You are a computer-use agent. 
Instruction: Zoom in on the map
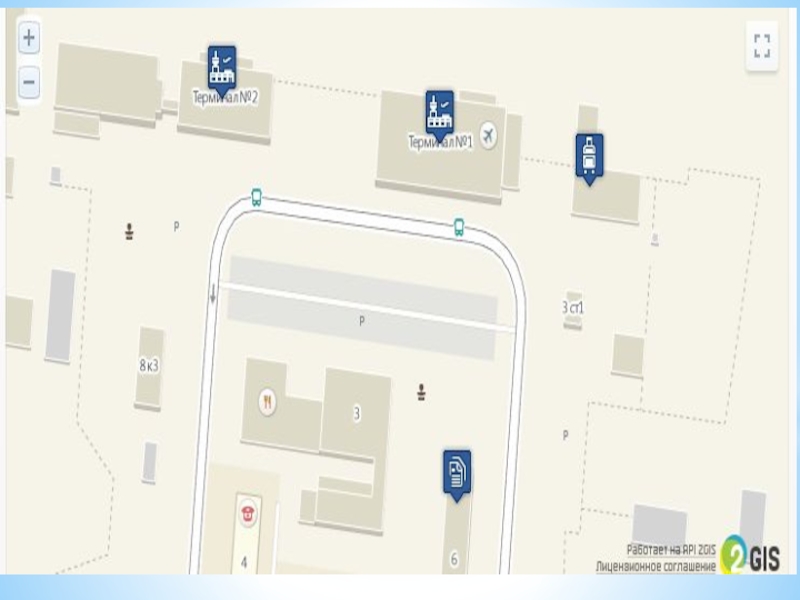pyautogui.click(x=29, y=39)
